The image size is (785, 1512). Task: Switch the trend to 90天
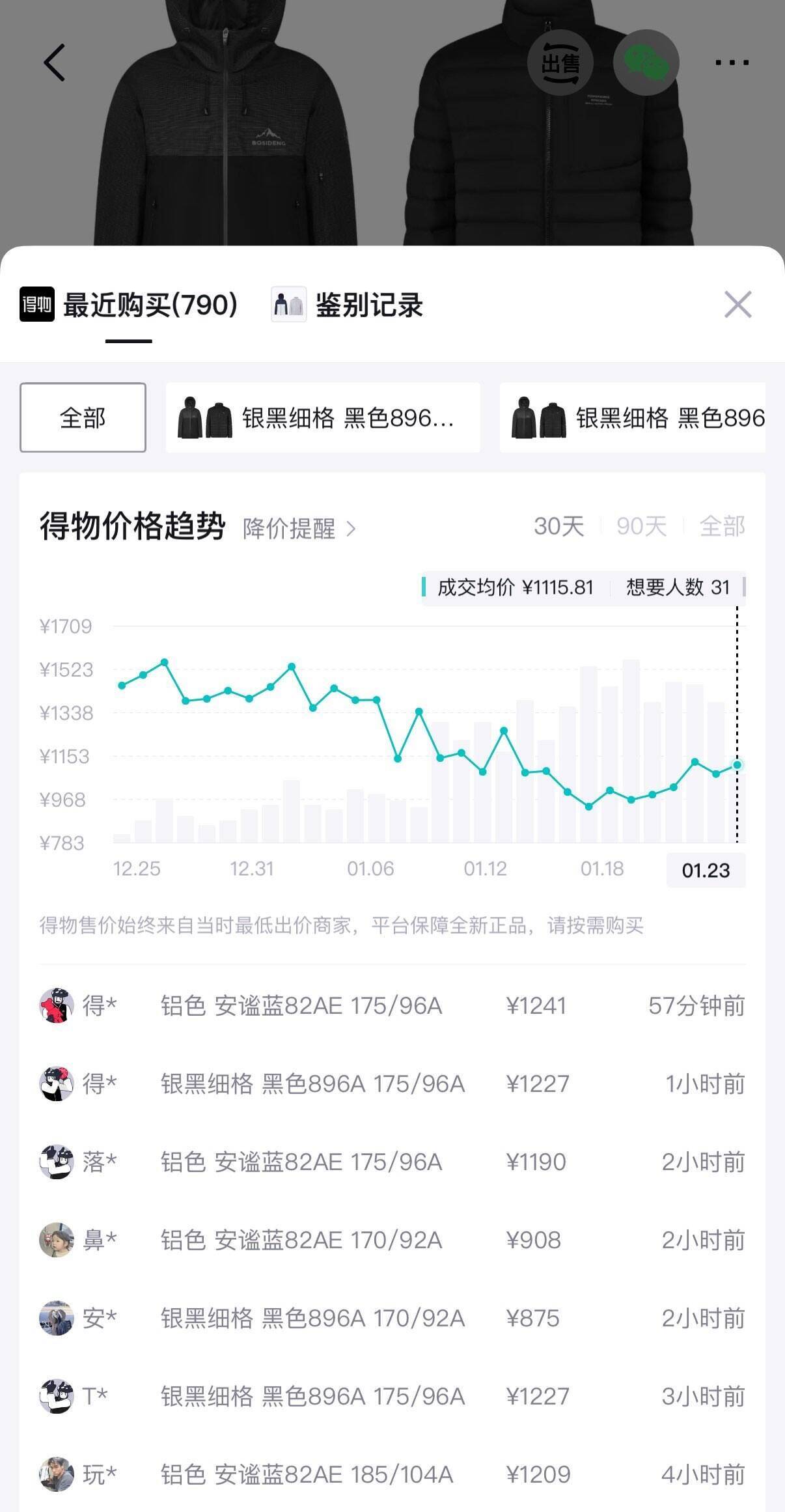641,526
